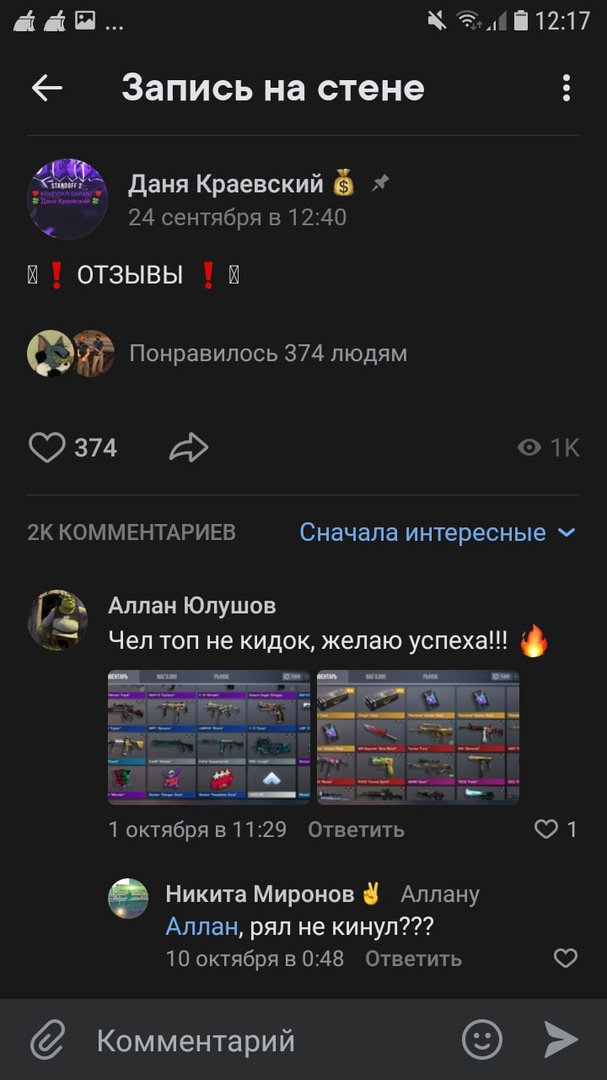Focus the Комментарий text field

tap(260, 1040)
